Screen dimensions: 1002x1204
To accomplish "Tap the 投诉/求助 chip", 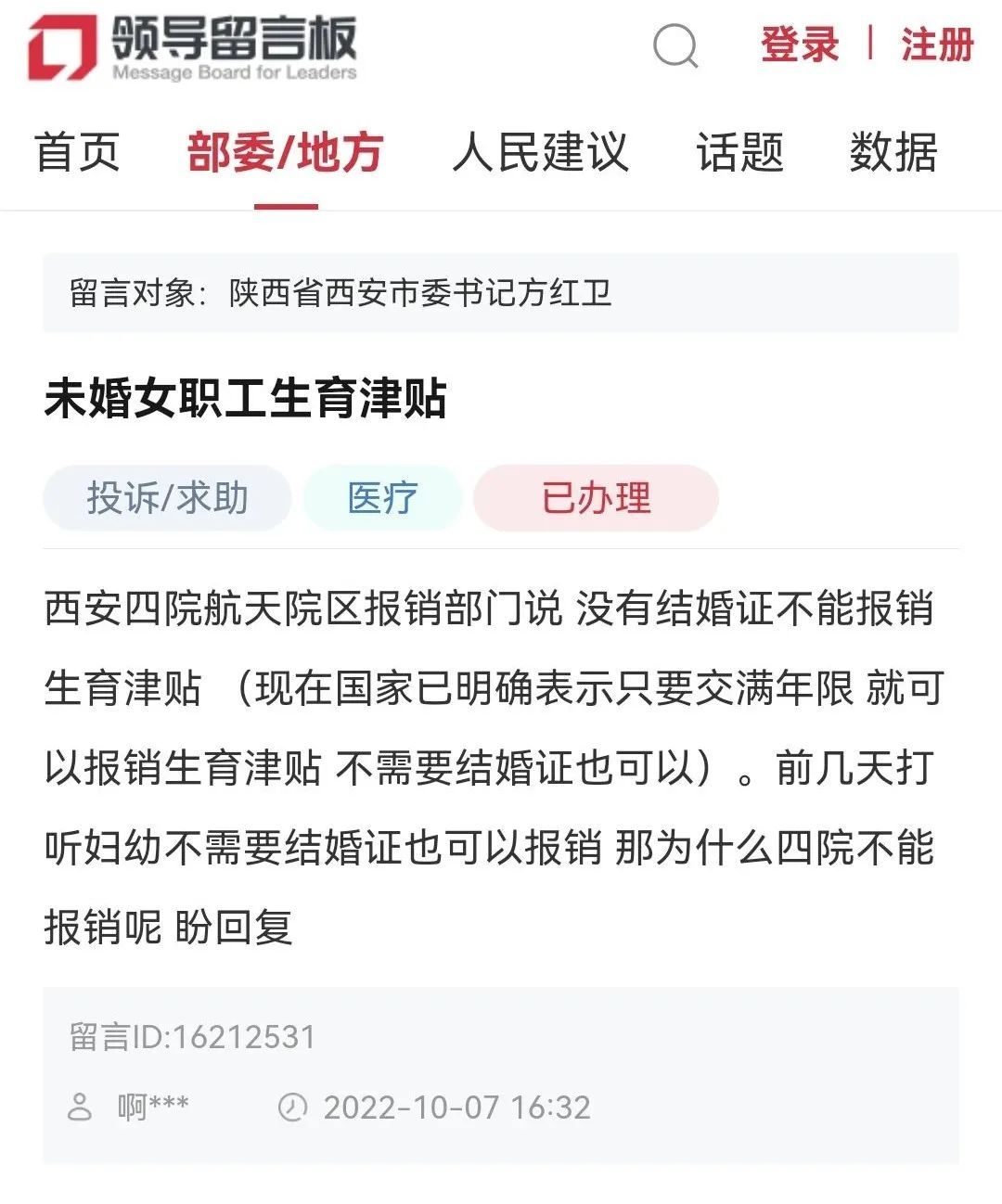I will tap(168, 498).
